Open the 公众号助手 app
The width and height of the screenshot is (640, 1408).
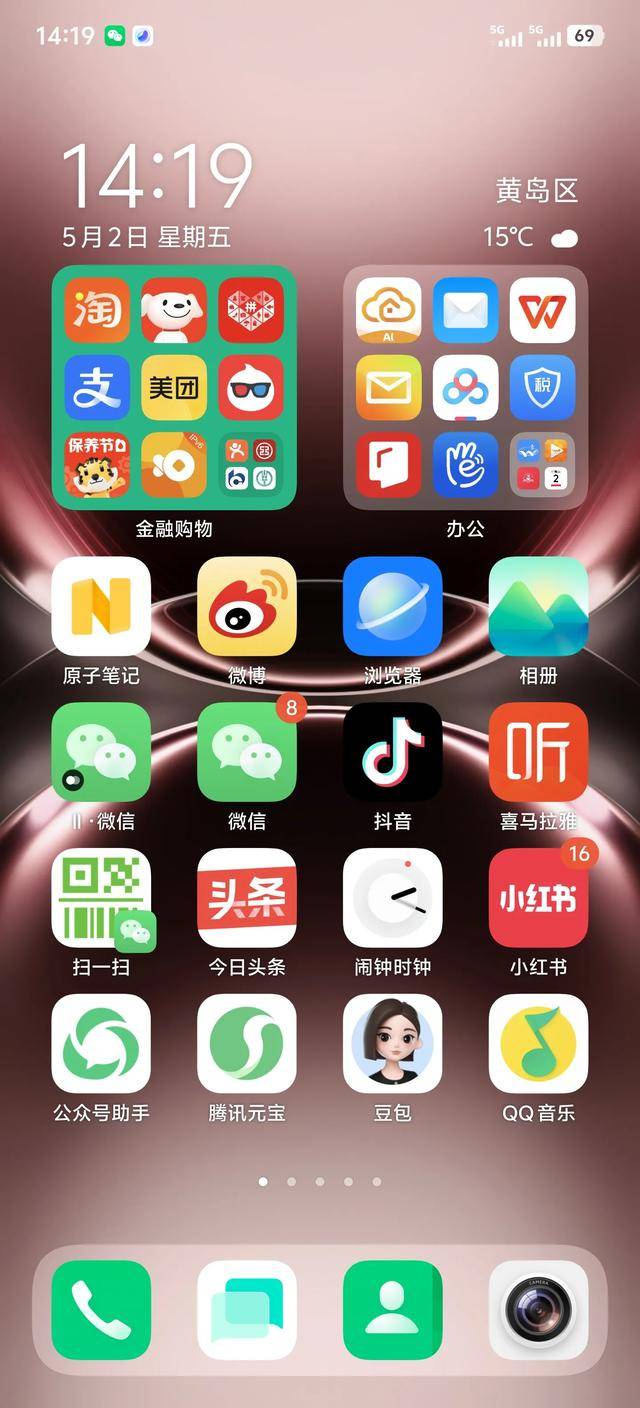tap(101, 1044)
